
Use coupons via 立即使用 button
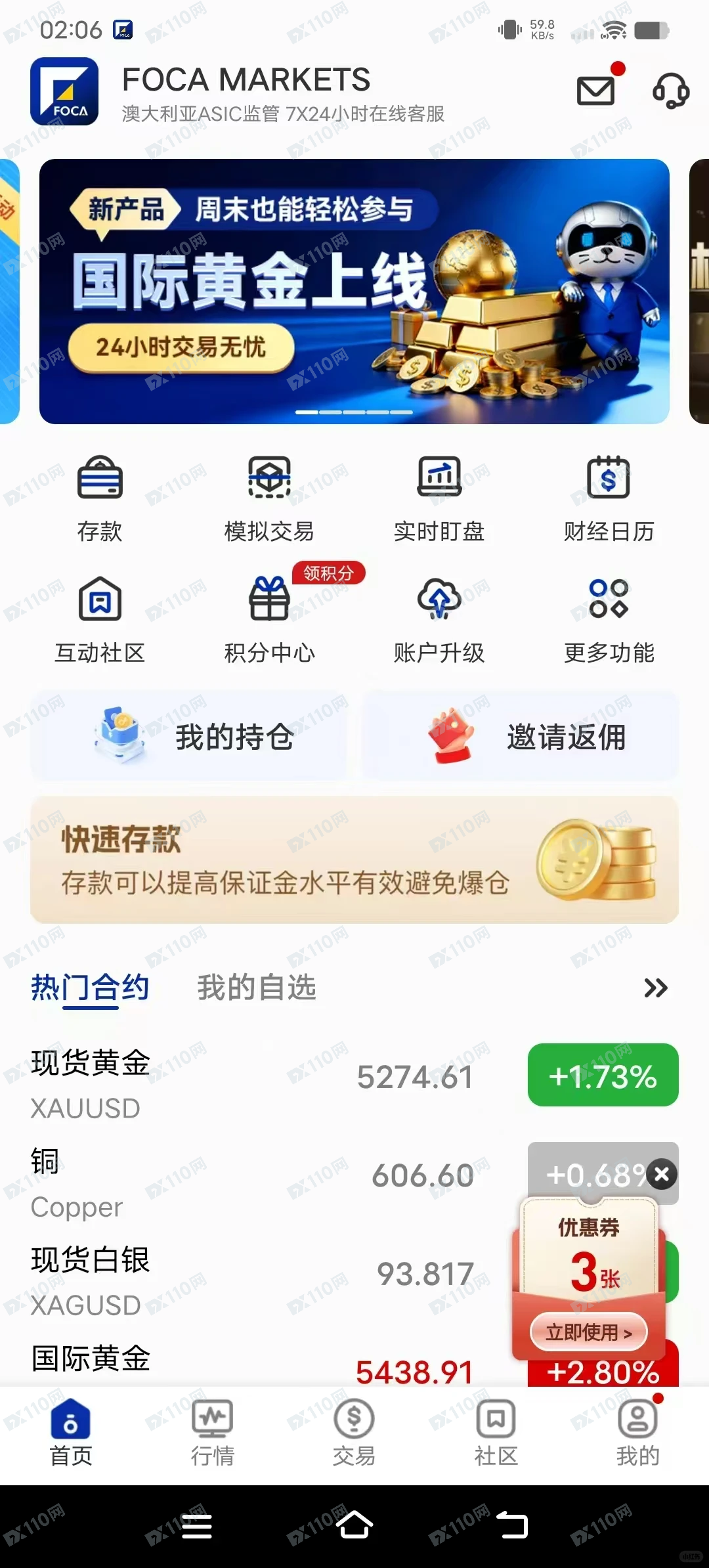(588, 1332)
